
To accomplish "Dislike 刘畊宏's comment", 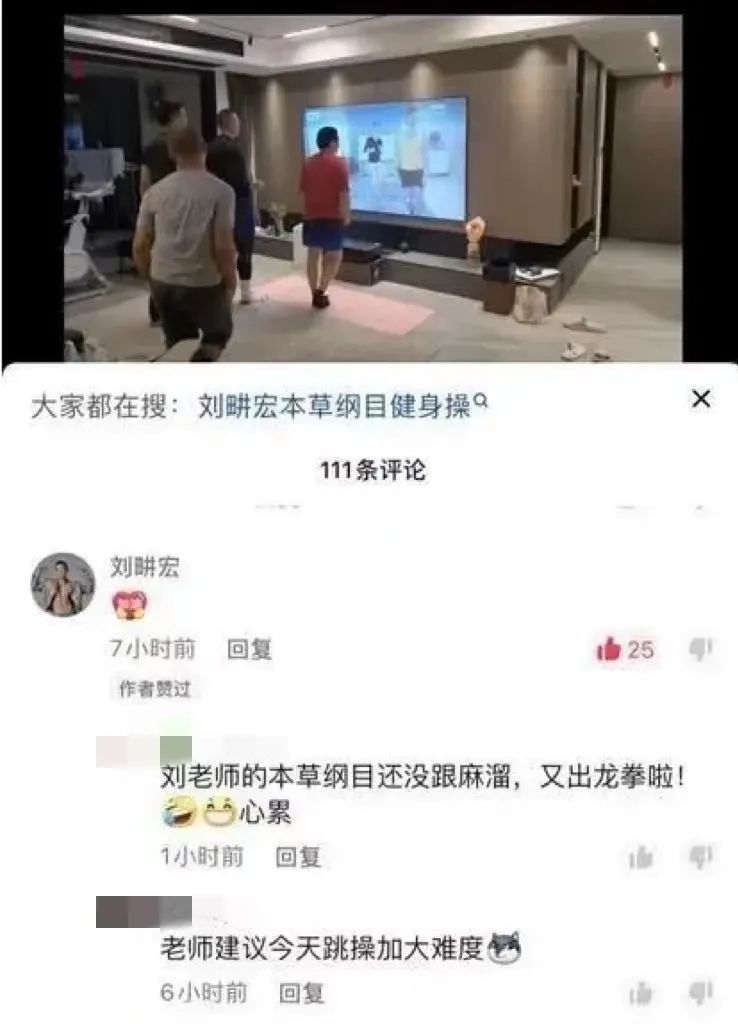I will coord(701,649).
